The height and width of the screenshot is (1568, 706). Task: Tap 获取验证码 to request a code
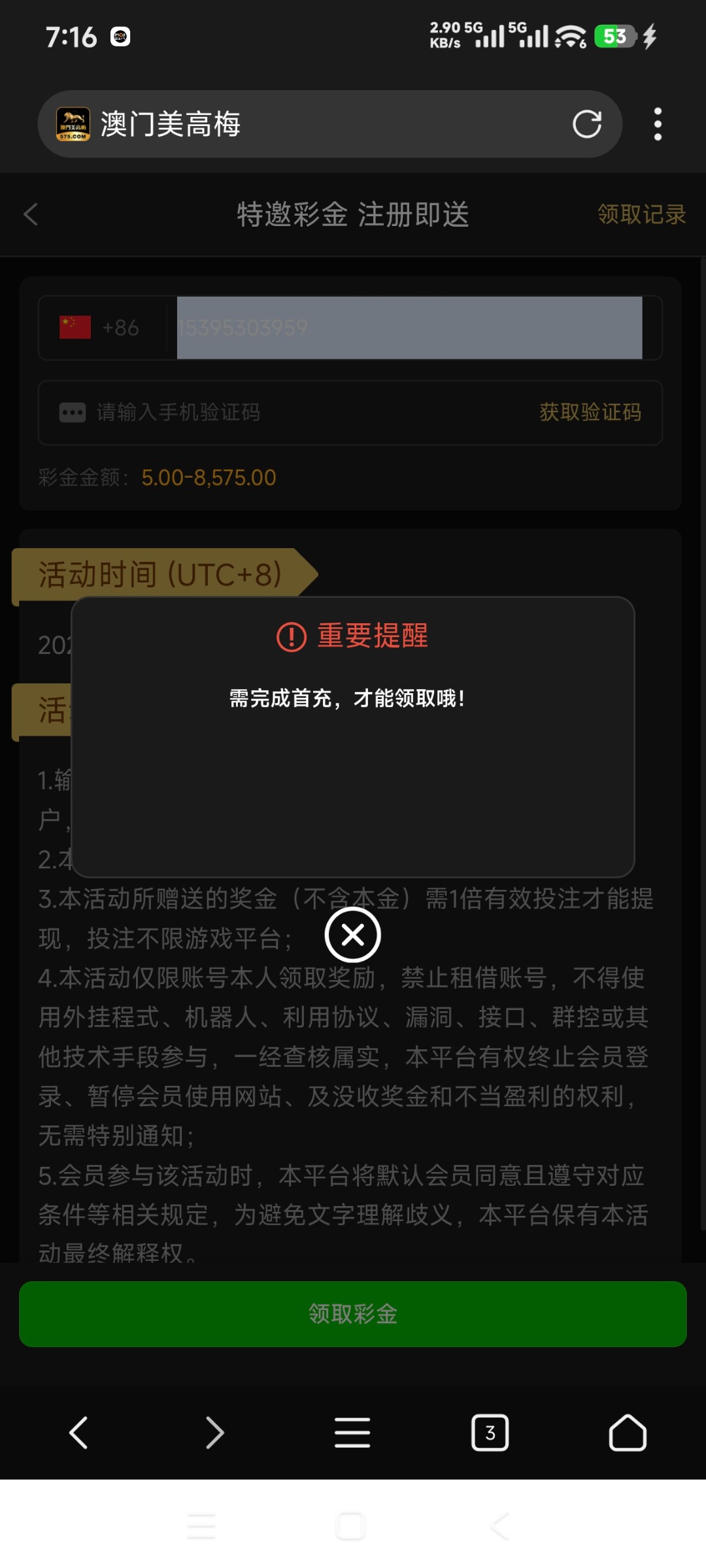tap(590, 412)
